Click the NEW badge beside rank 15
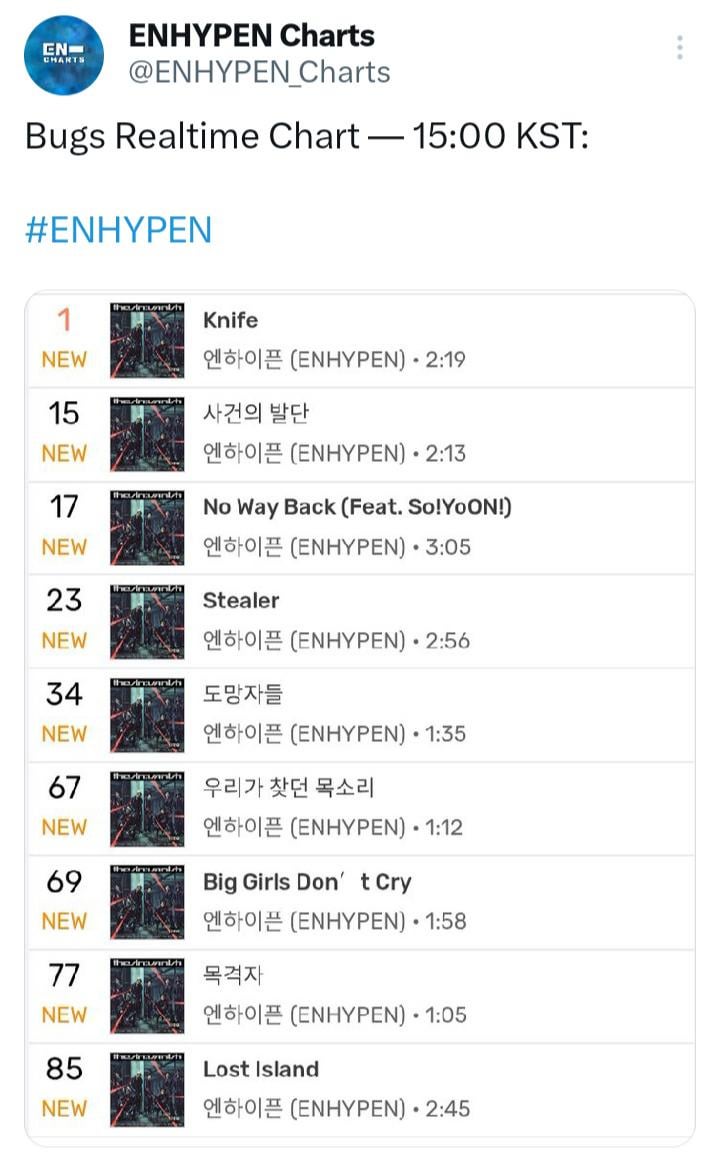This screenshot has width=720, height=1152. [x=63, y=453]
